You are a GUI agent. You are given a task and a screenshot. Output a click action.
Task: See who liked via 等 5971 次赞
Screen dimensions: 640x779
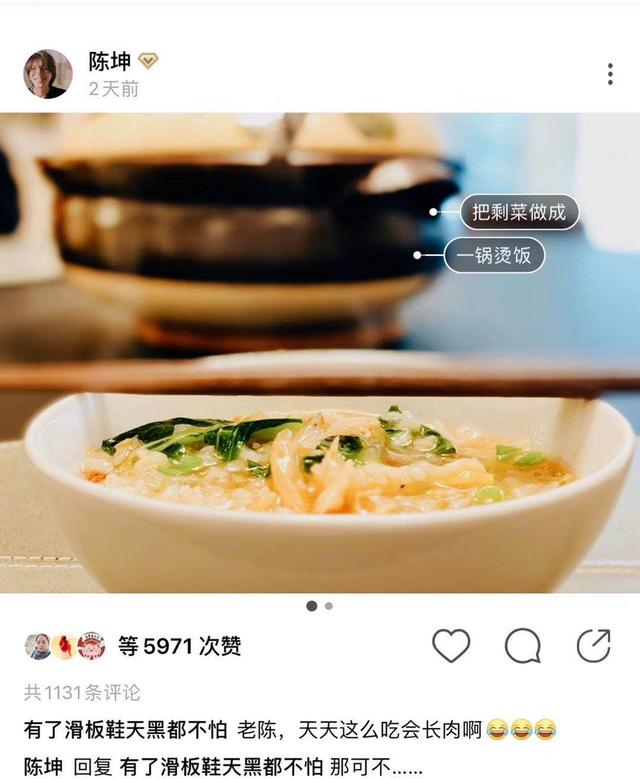(x=180, y=646)
